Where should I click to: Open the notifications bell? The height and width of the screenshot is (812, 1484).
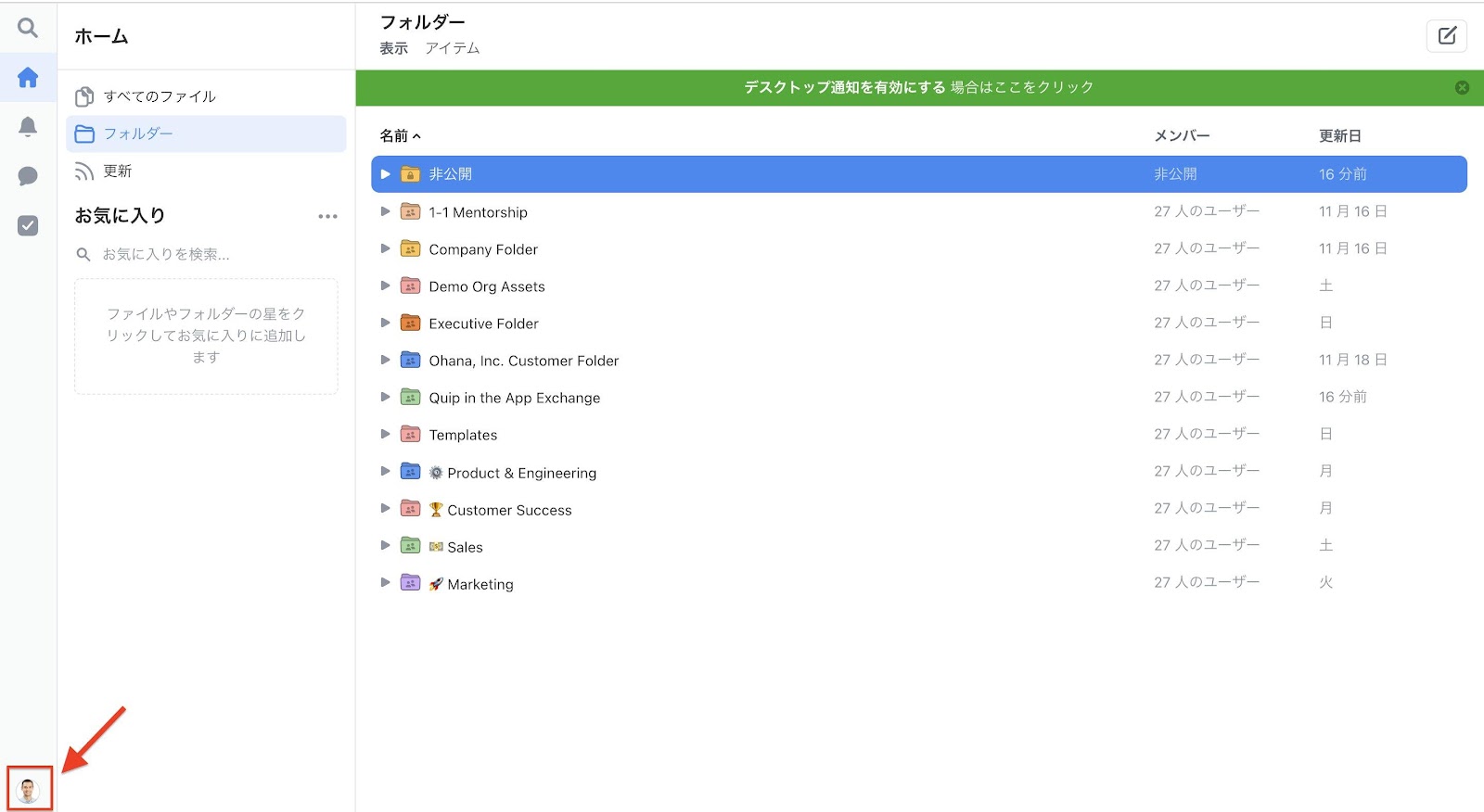pos(28,127)
